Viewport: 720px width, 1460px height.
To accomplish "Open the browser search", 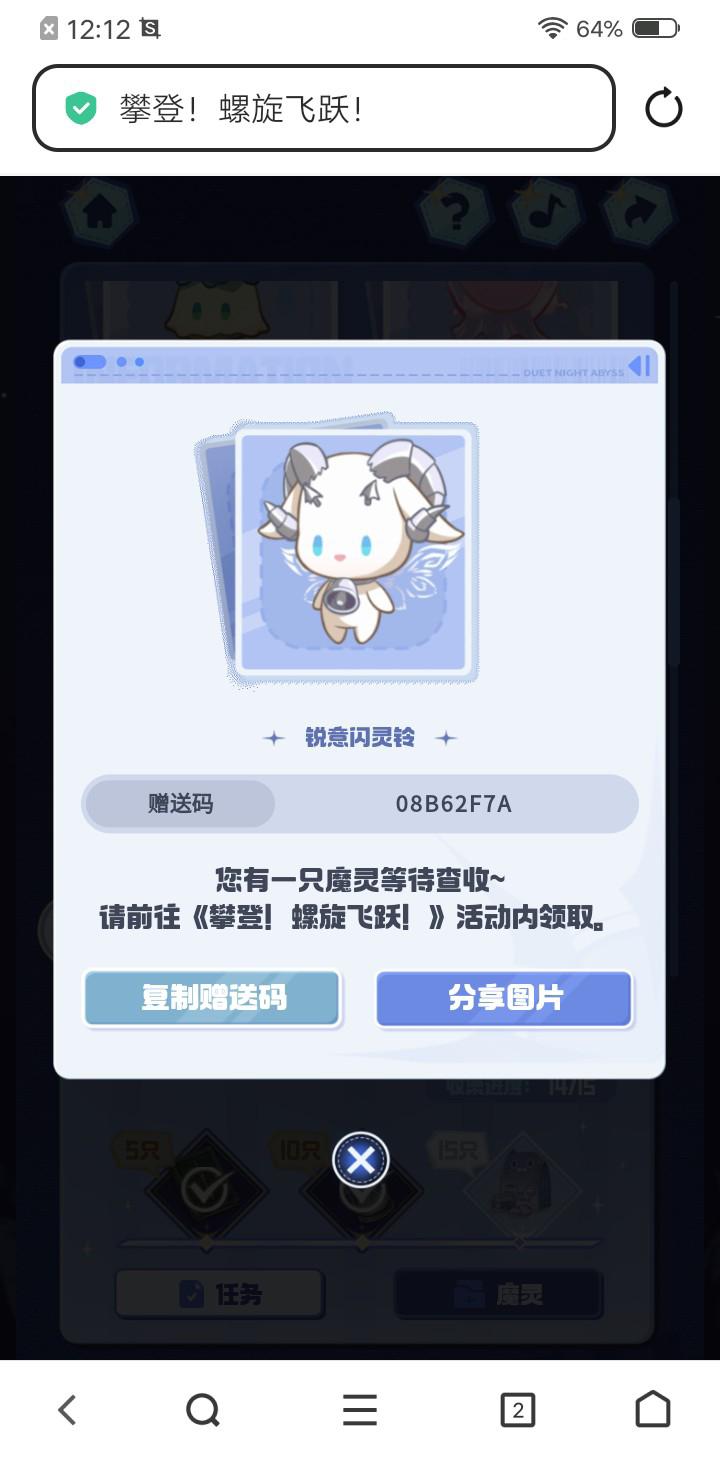I will click(203, 1410).
